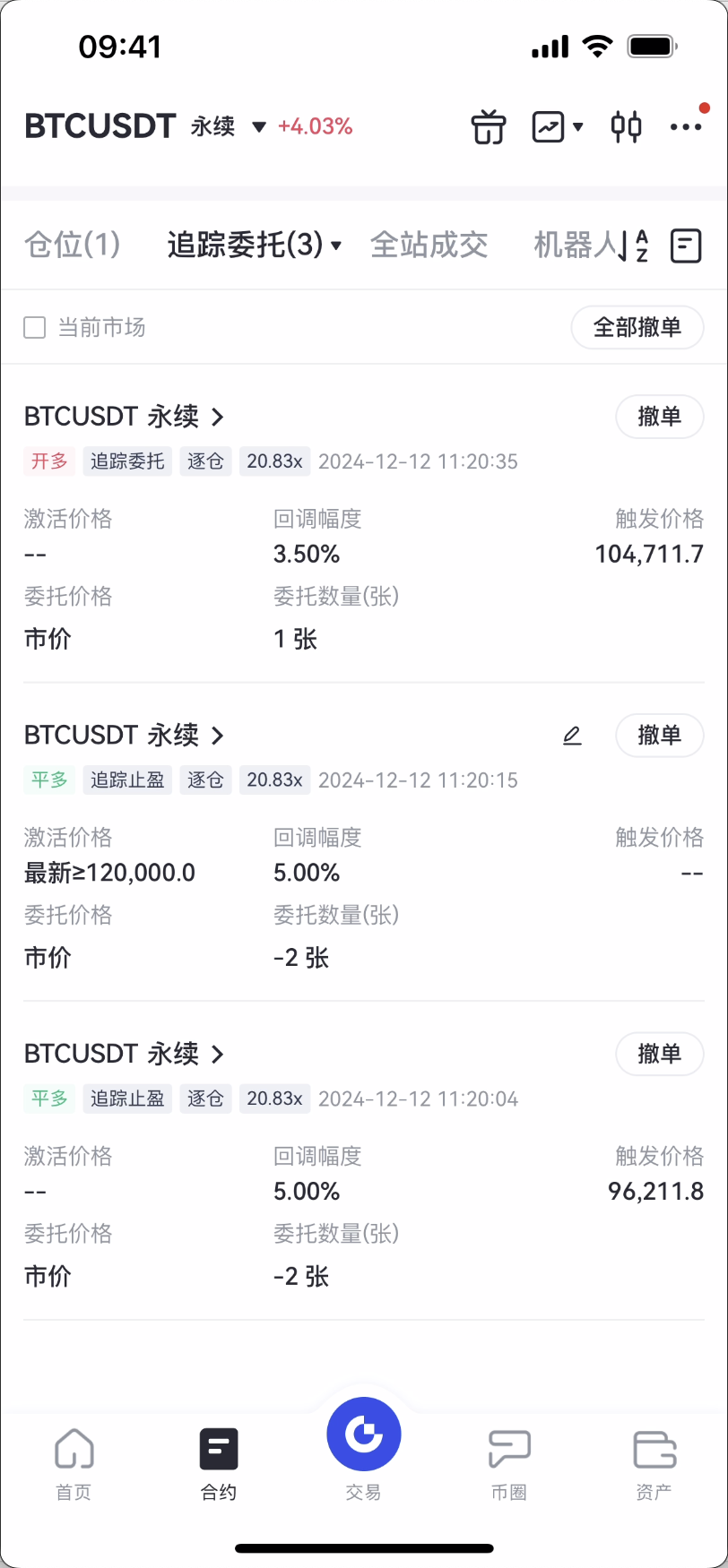Screen dimensions: 728x1568
Task: Toggle the 当前市场 checkbox
Action: tap(35, 328)
